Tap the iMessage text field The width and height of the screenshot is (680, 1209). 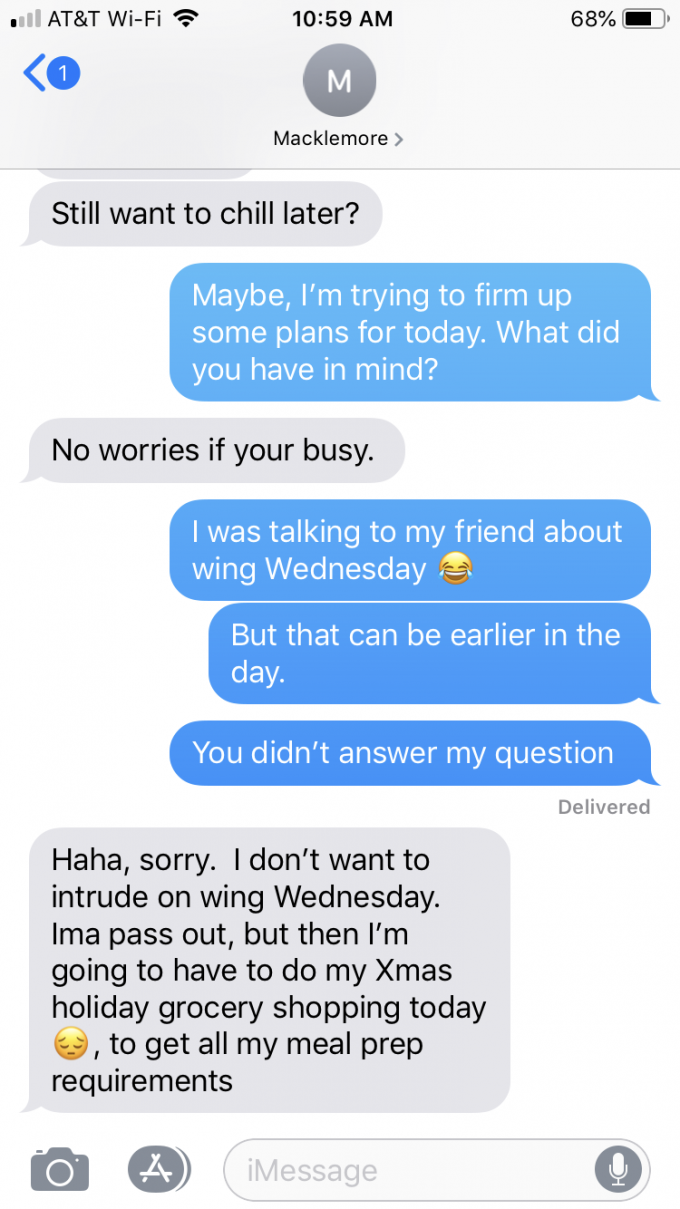(x=412, y=1170)
